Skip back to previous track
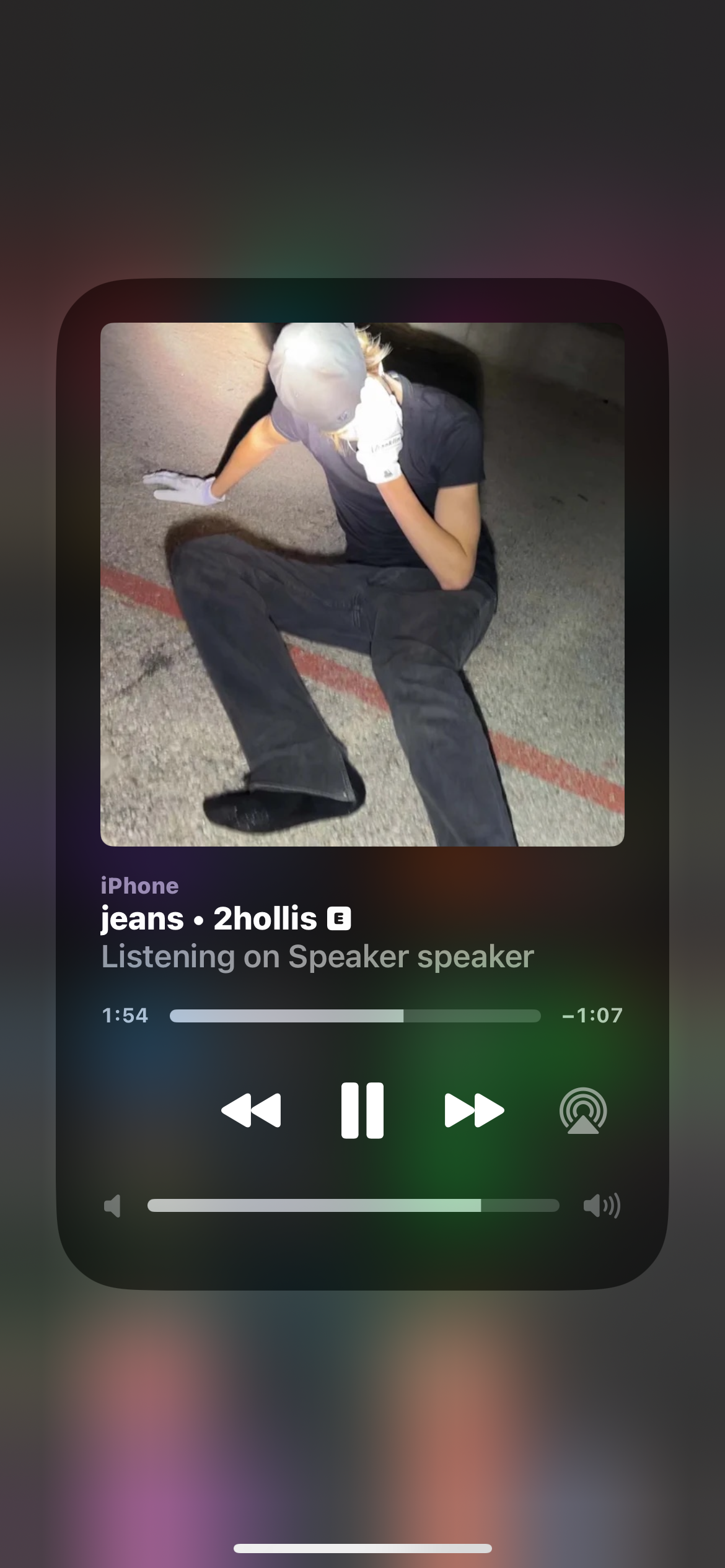Image resolution: width=725 pixels, height=1568 pixels. pos(251,1110)
